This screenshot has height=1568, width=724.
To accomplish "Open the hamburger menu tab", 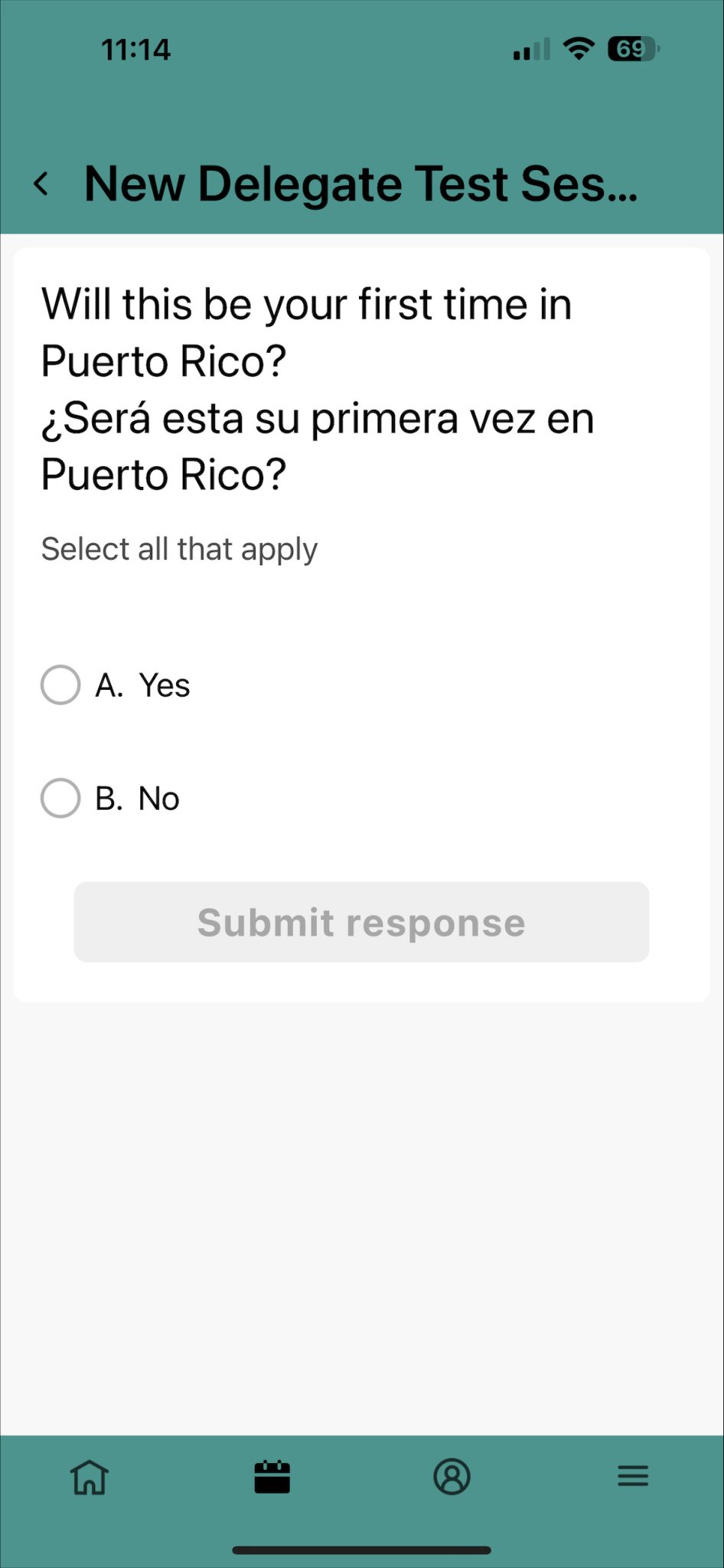I will point(633,1475).
